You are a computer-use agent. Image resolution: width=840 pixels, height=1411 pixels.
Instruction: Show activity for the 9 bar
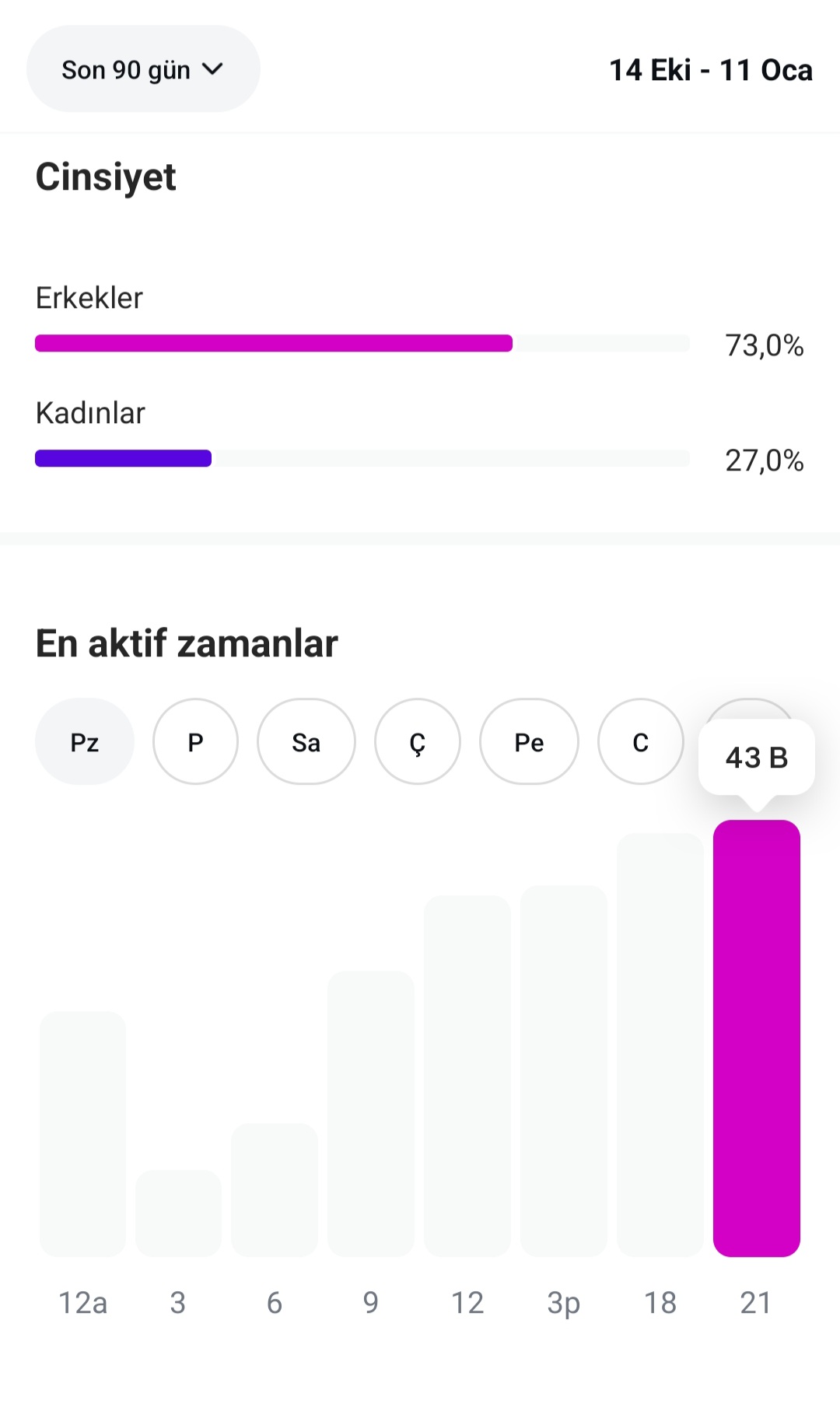[371, 1114]
